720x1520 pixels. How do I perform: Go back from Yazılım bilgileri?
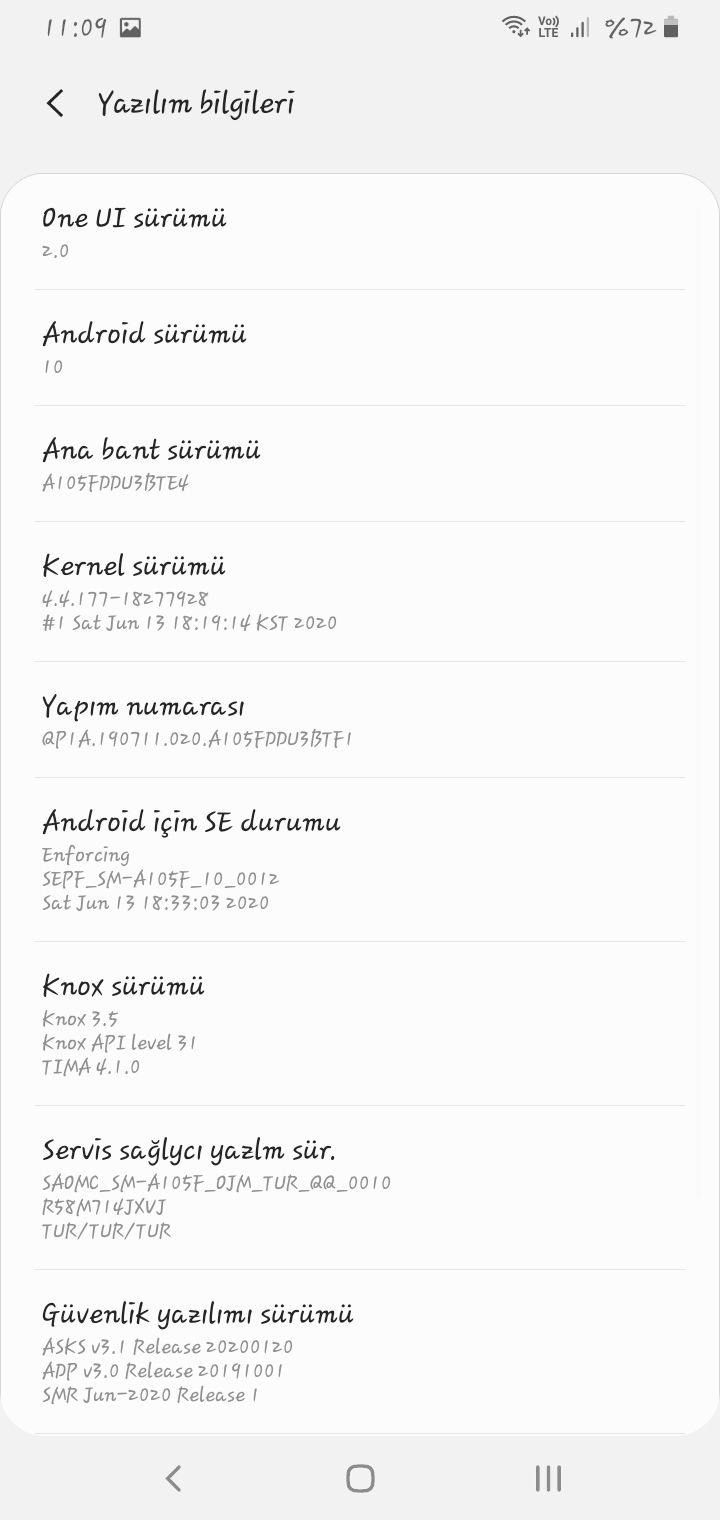[55, 103]
